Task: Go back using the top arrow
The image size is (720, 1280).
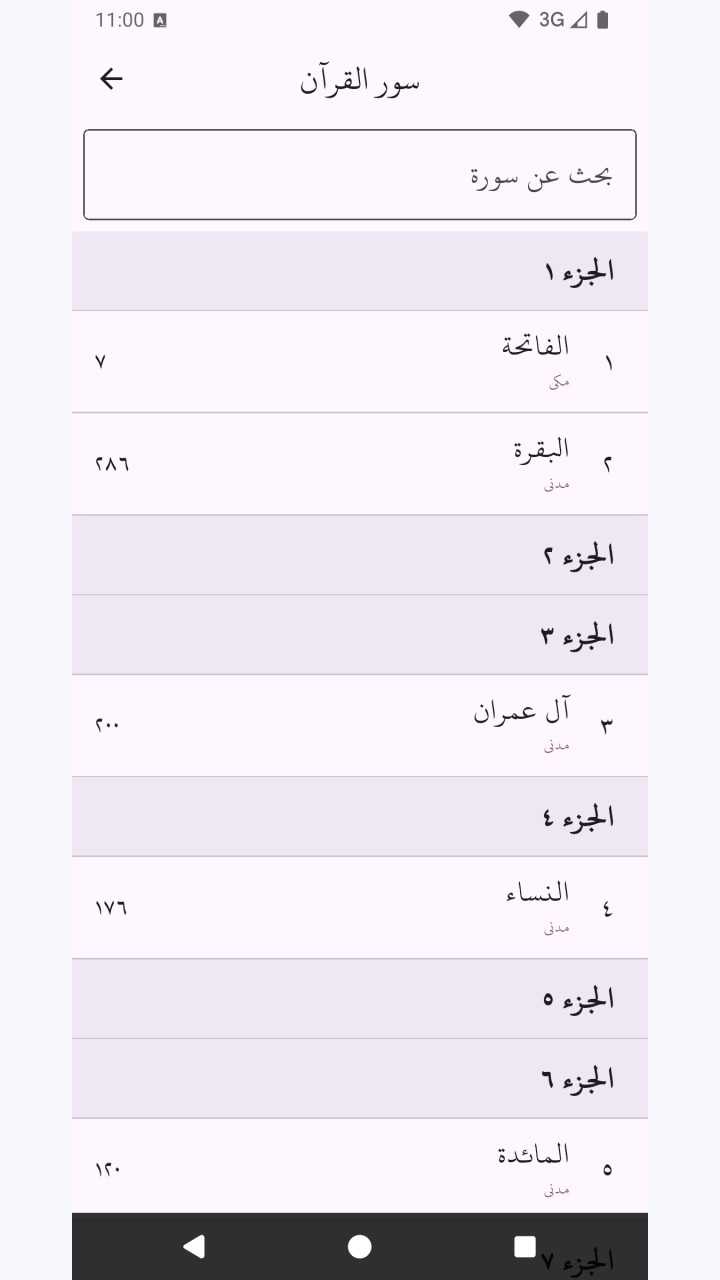Action: click(x=111, y=80)
